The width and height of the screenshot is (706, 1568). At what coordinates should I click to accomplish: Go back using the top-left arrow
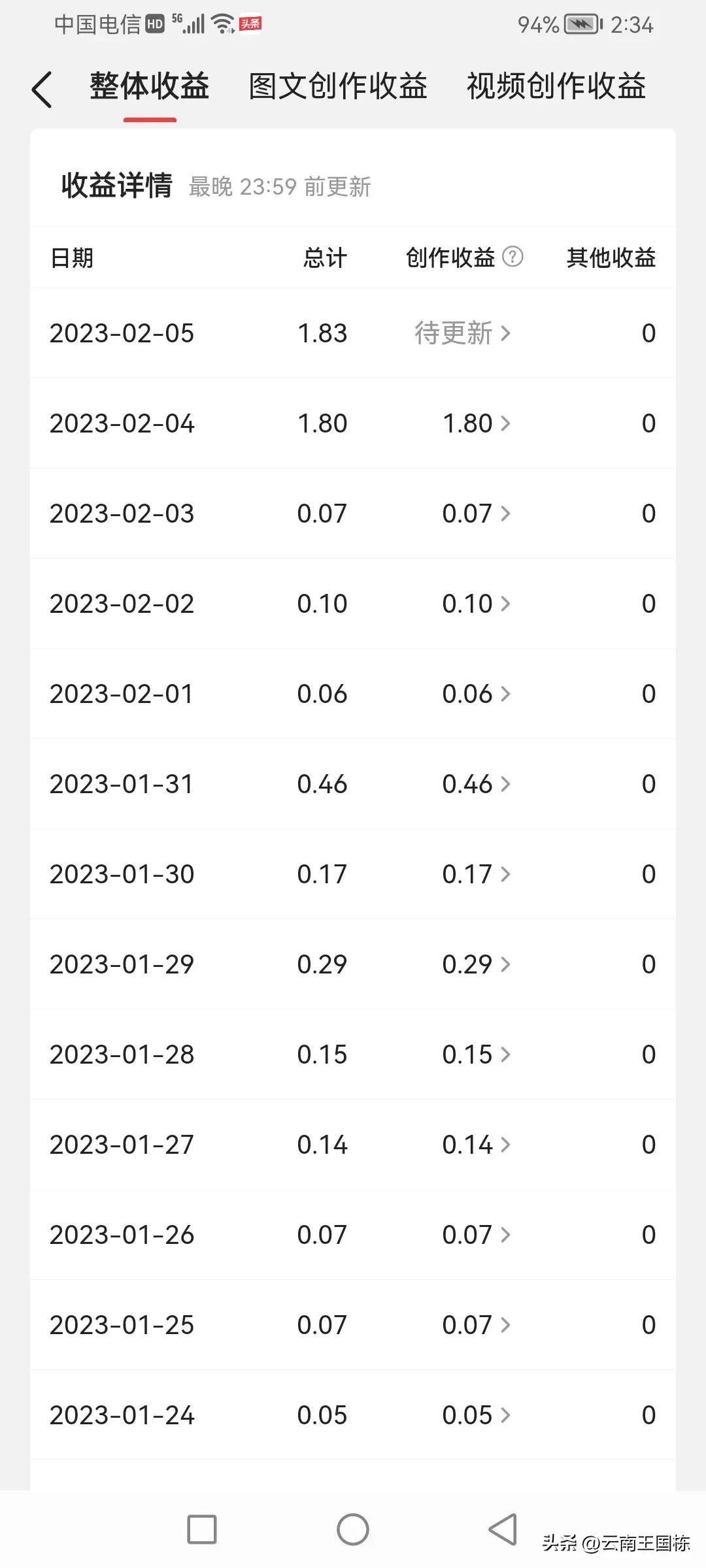coord(42,89)
